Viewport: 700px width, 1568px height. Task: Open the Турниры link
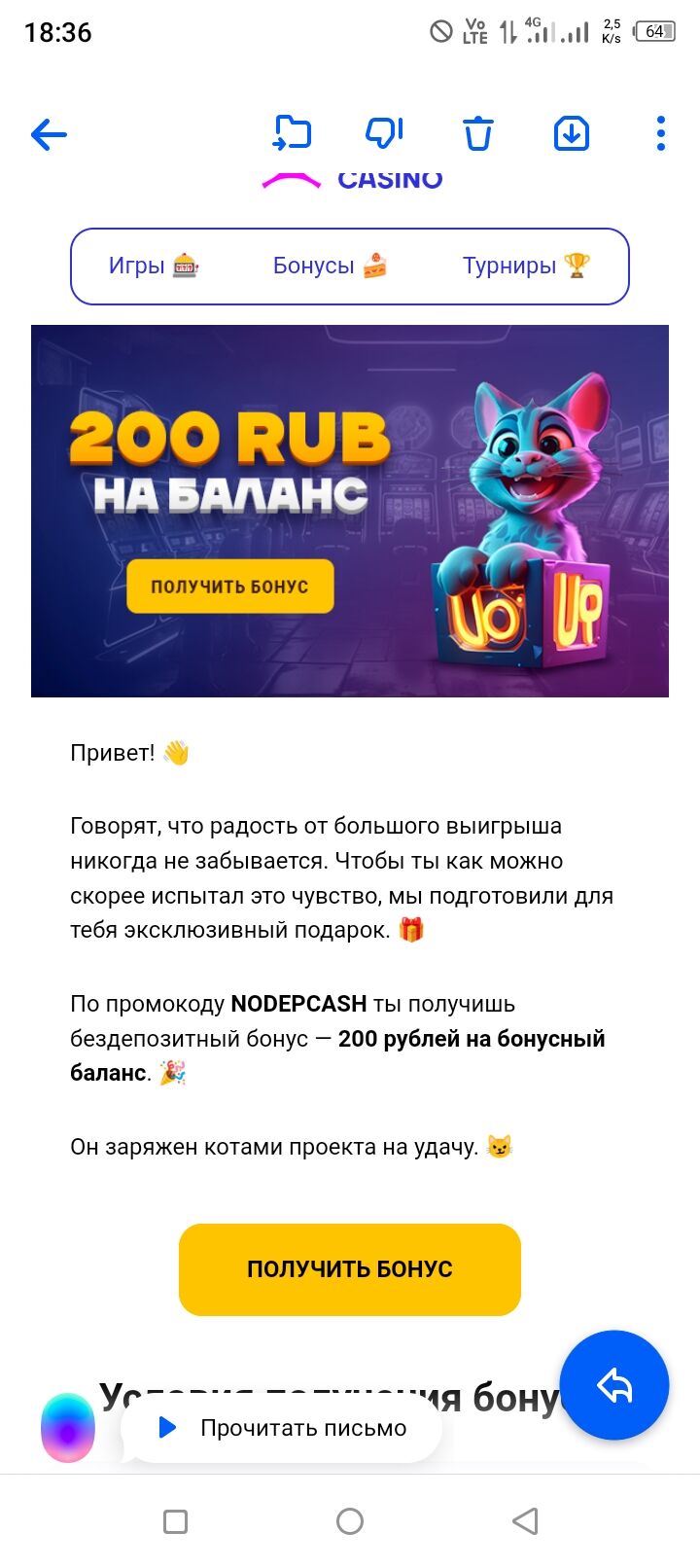(x=526, y=266)
